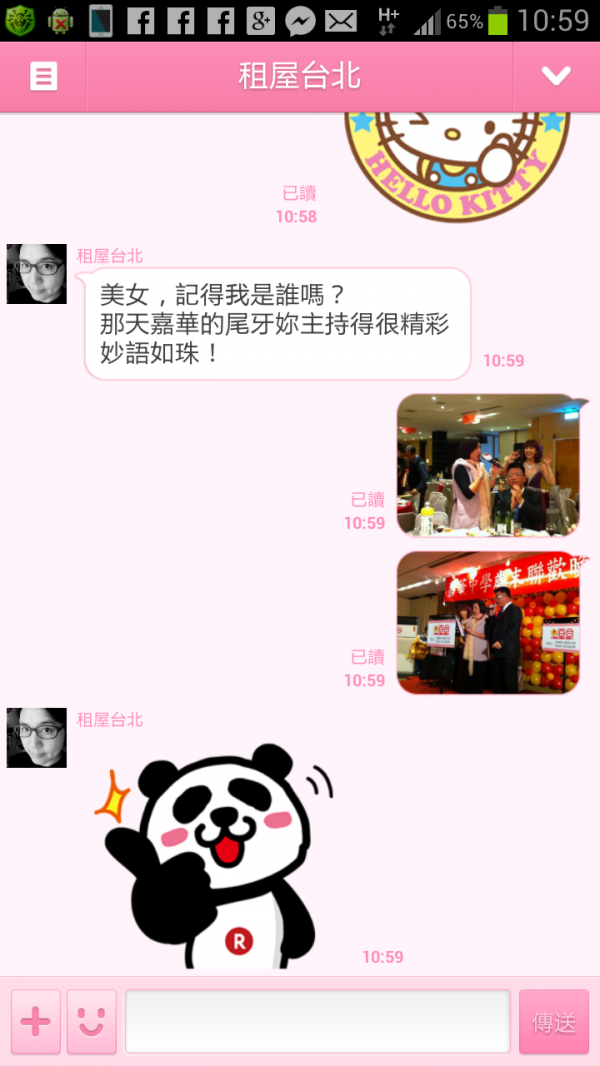This screenshot has width=600, height=1066.
Task: Tap the 傳送 send button
Action: (554, 1021)
